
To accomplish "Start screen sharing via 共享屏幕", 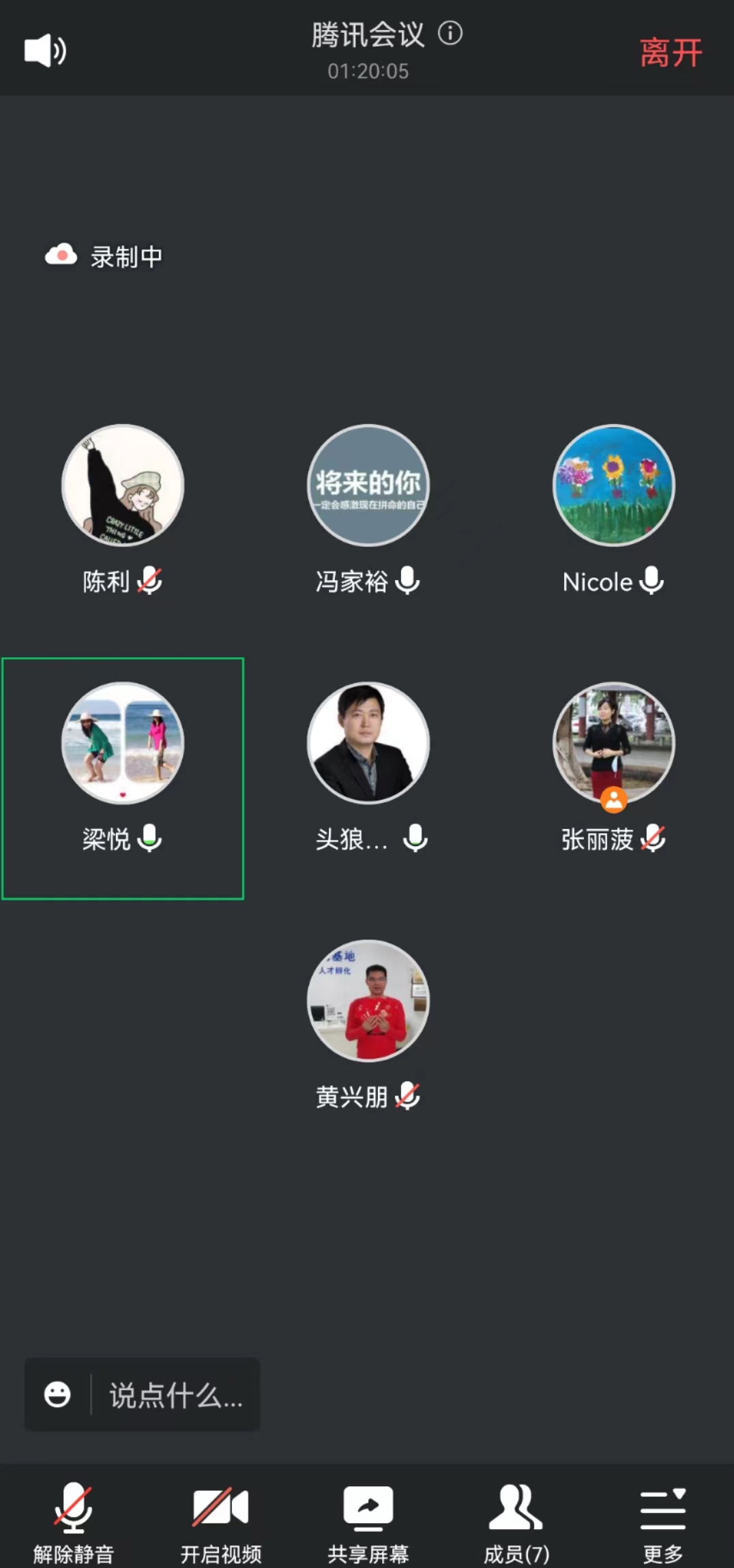I will point(368,1522).
